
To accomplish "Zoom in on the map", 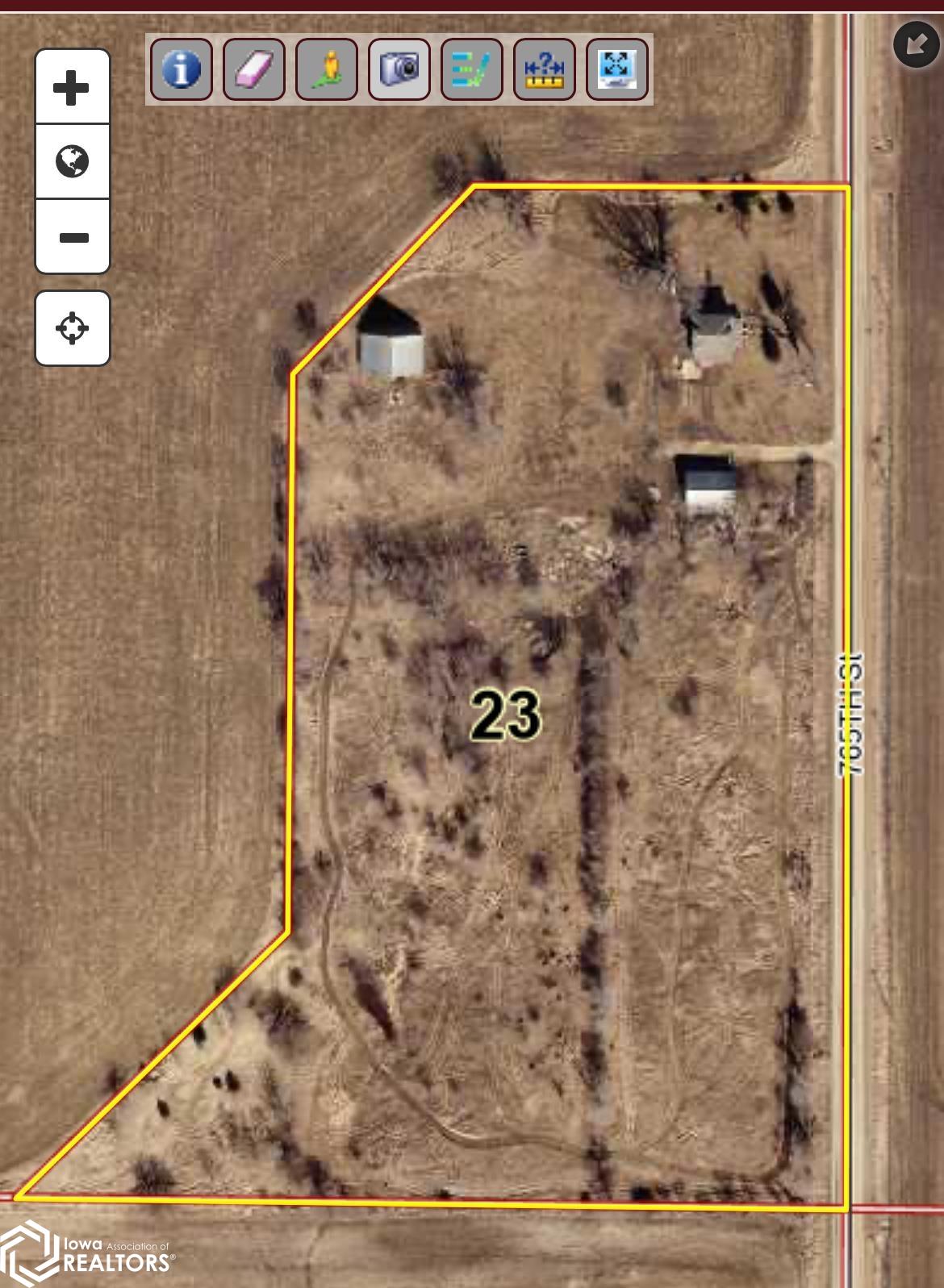I will point(72,87).
